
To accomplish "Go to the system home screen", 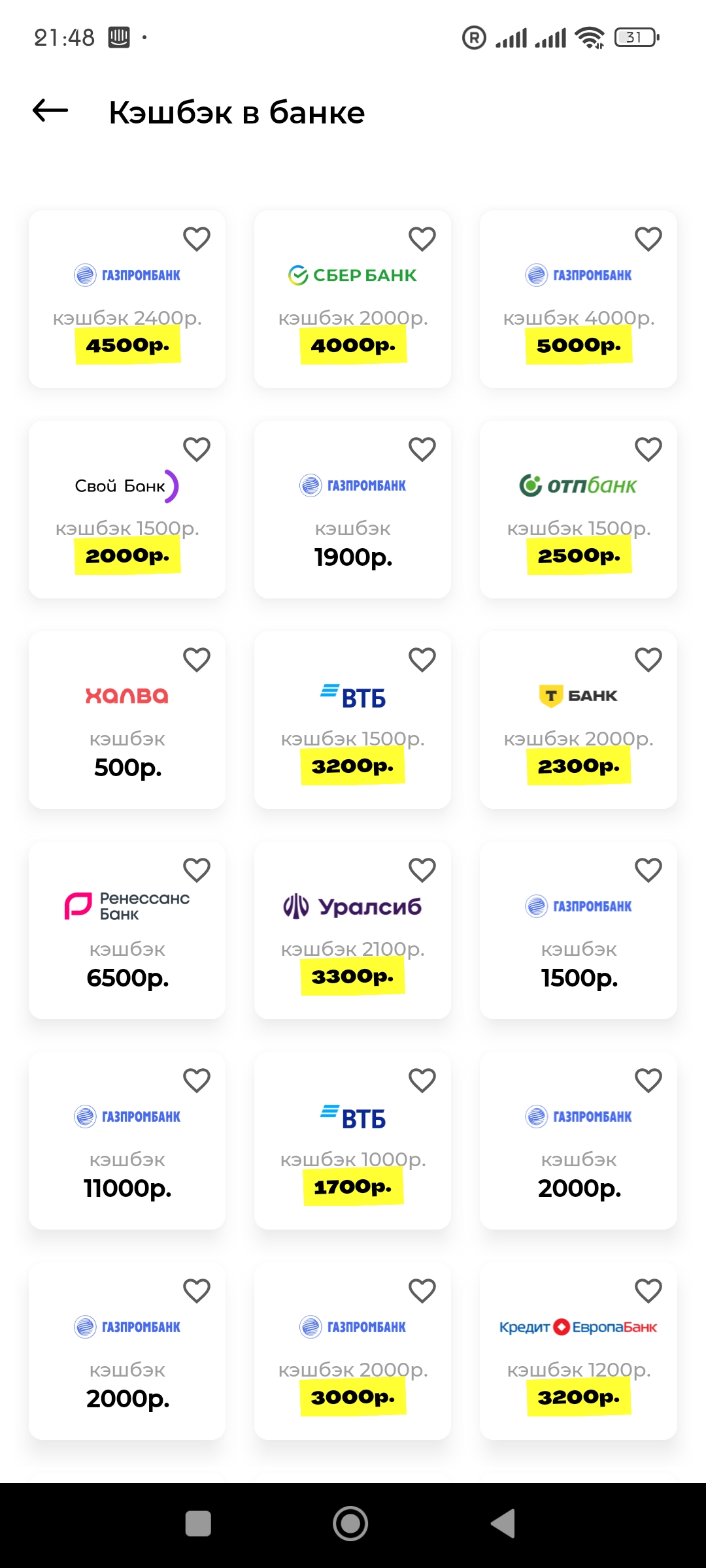I will [350, 1524].
